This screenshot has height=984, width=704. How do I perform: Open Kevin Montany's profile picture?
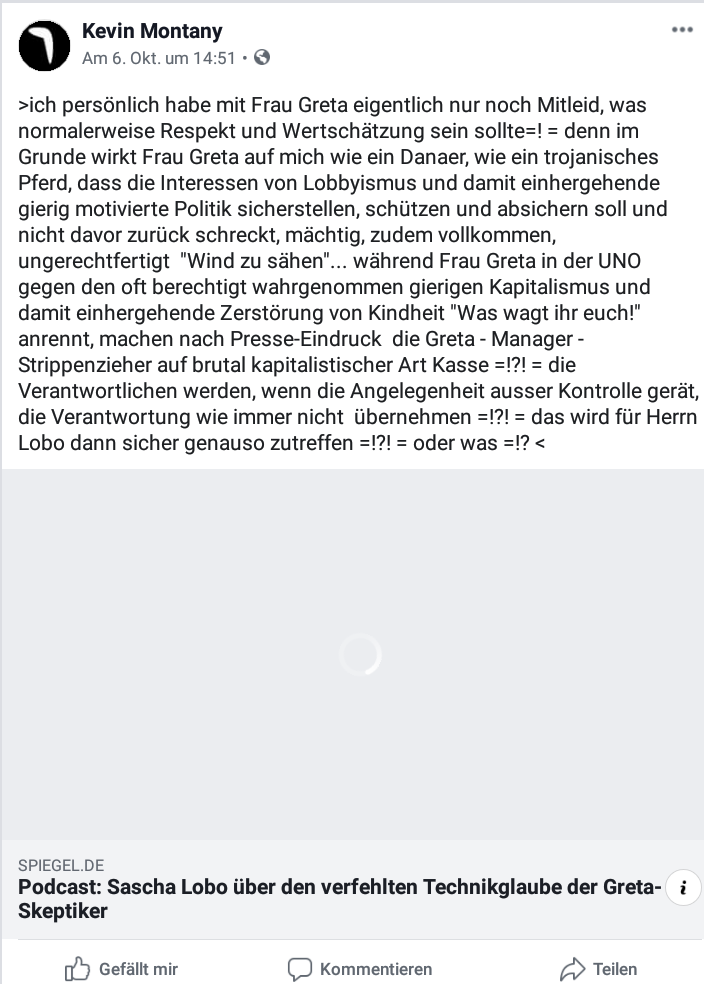[x=44, y=45]
